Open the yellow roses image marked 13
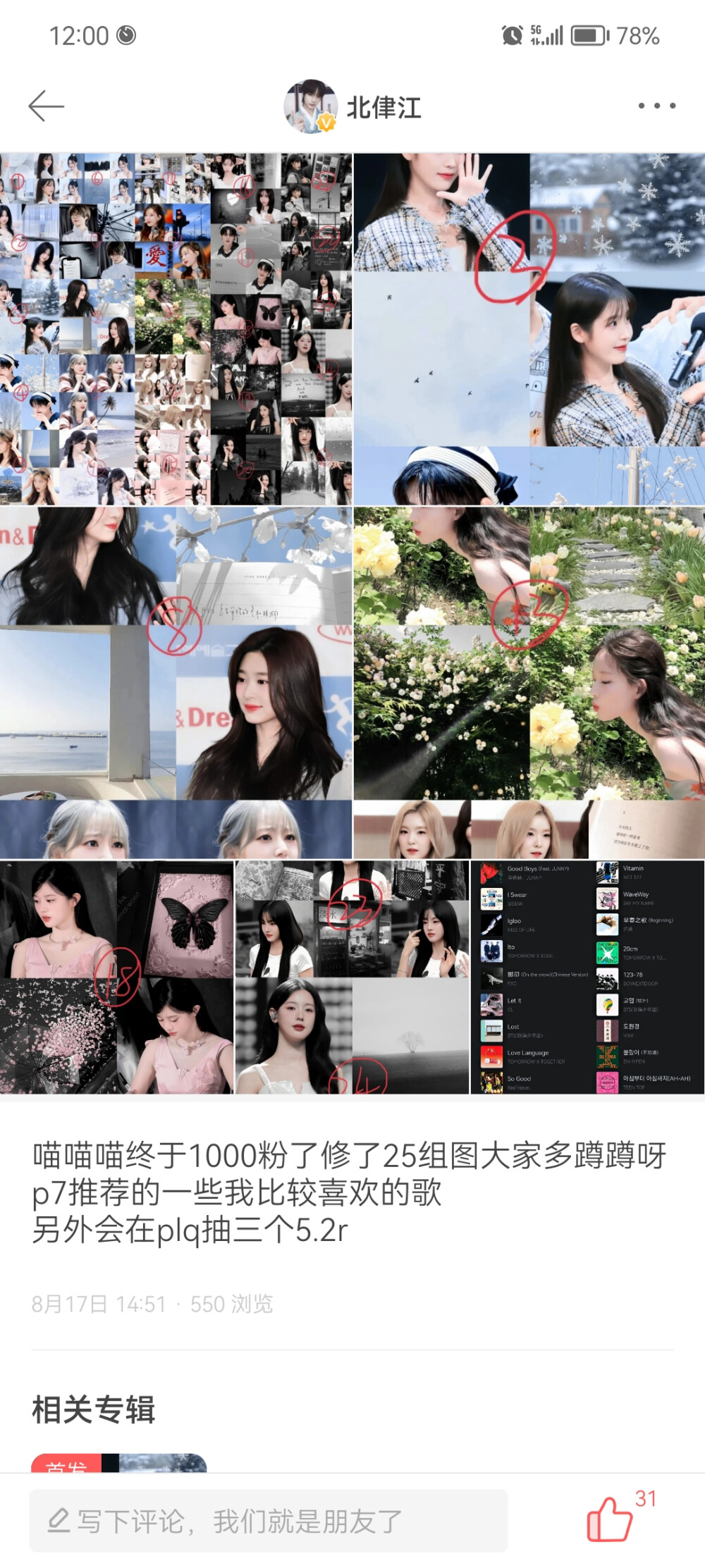This screenshot has width=705, height=1568. pyautogui.click(x=529, y=682)
